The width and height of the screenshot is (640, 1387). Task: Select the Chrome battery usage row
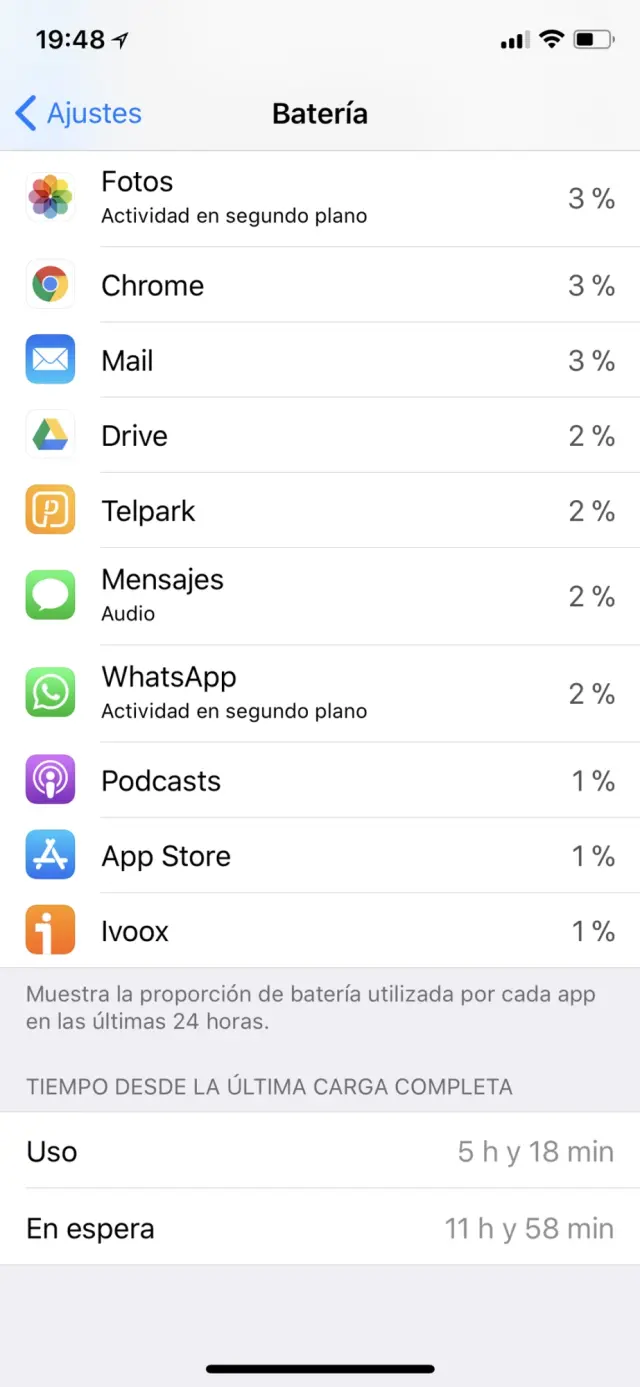pyautogui.click(x=320, y=285)
